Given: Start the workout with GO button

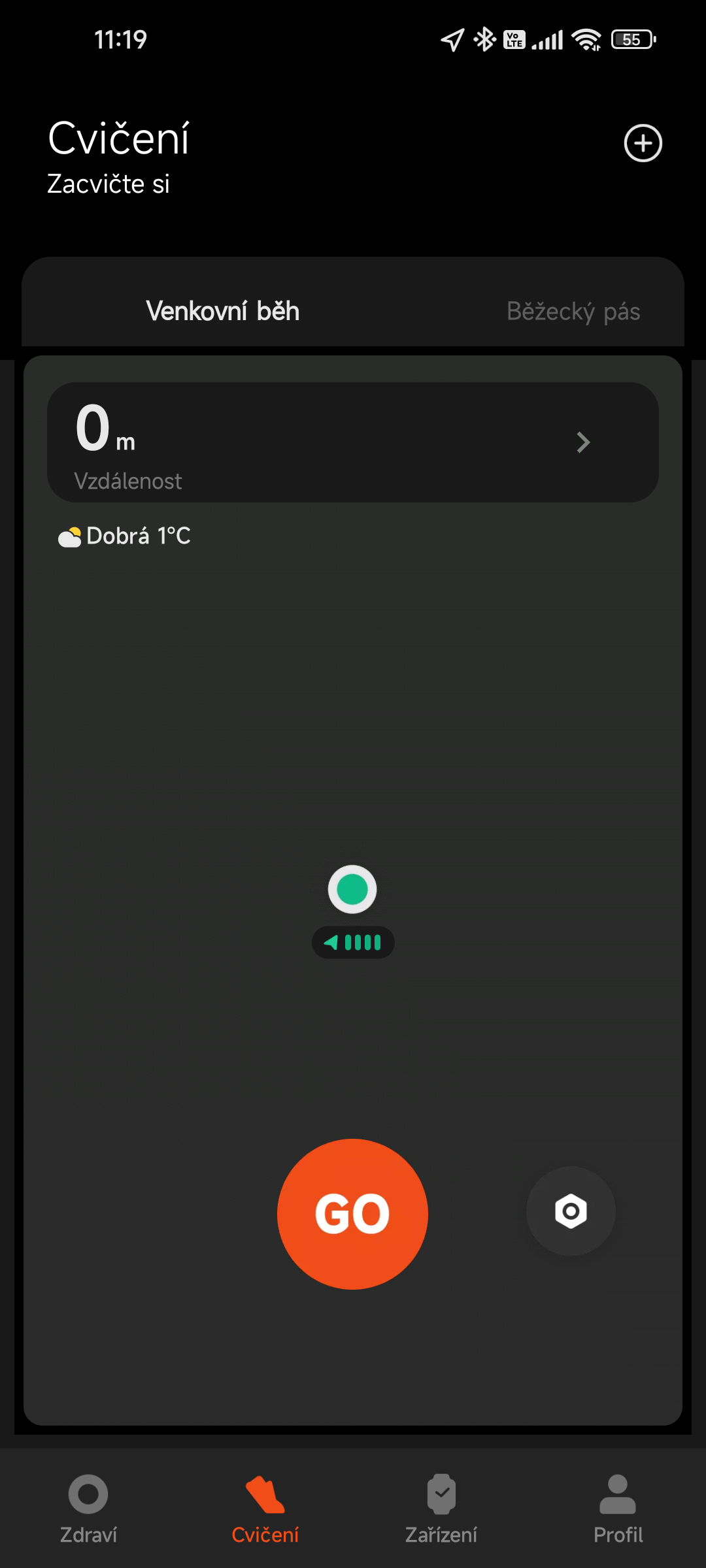Looking at the screenshot, I should [352, 1214].
